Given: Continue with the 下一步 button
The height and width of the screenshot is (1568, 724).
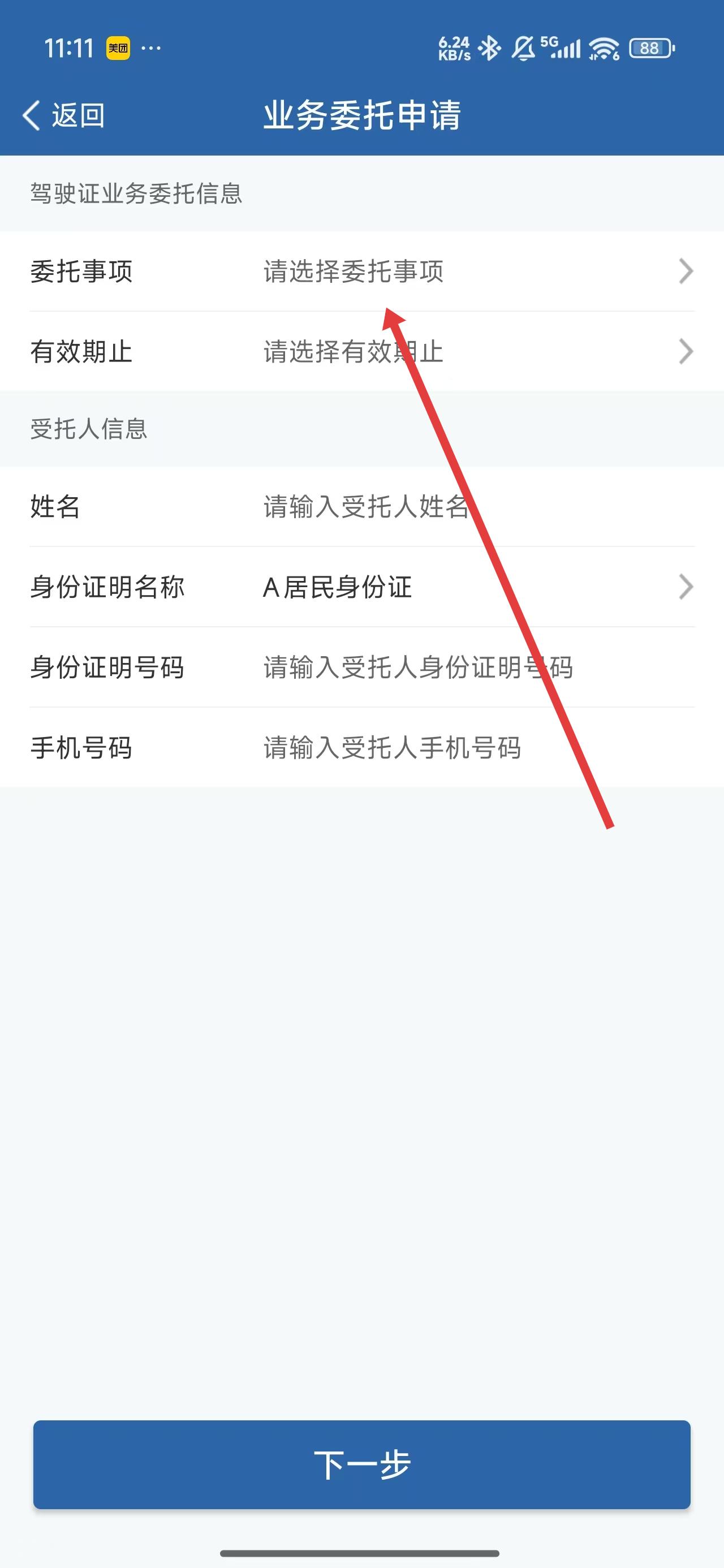Looking at the screenshot, I should click(x=361, y=1465).
